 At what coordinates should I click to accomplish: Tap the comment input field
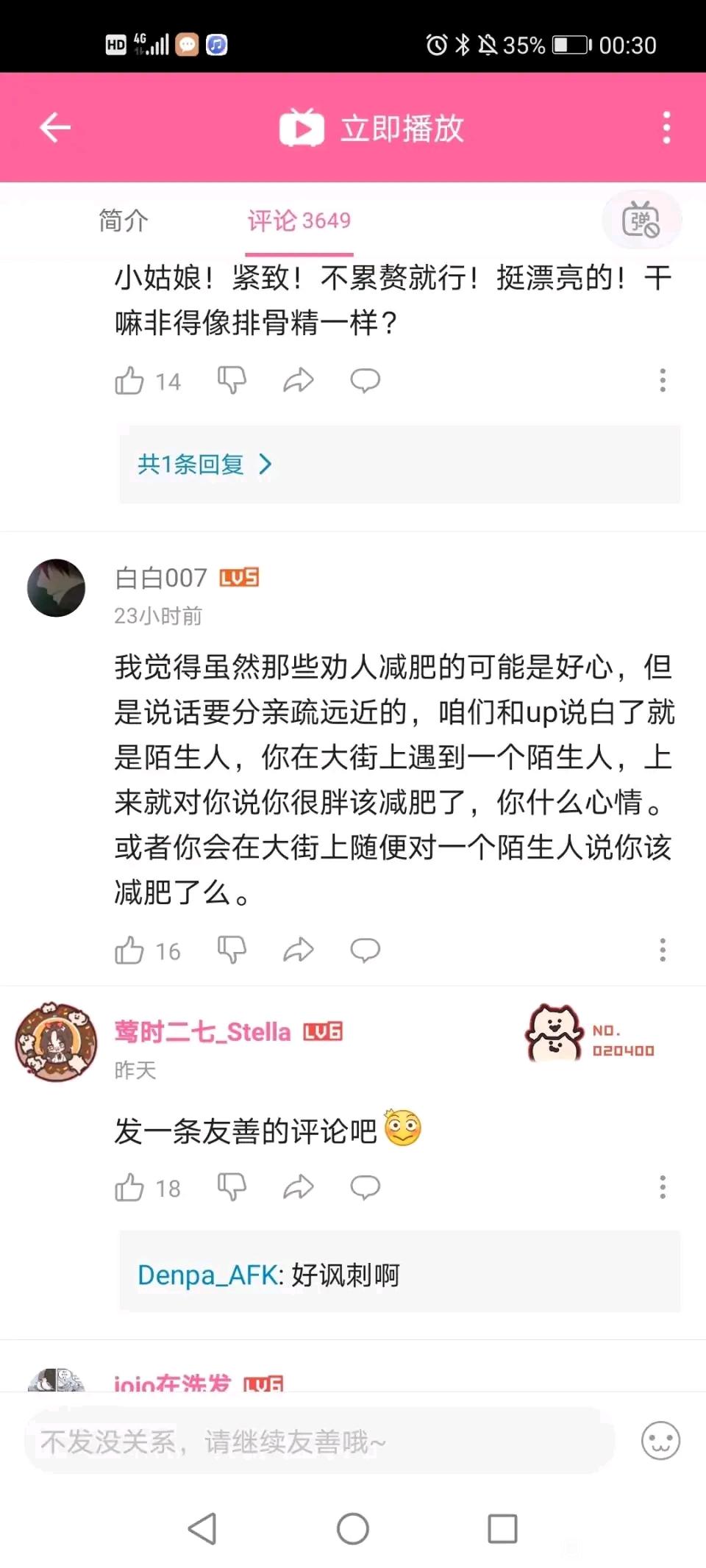[x=320, y=1442]
